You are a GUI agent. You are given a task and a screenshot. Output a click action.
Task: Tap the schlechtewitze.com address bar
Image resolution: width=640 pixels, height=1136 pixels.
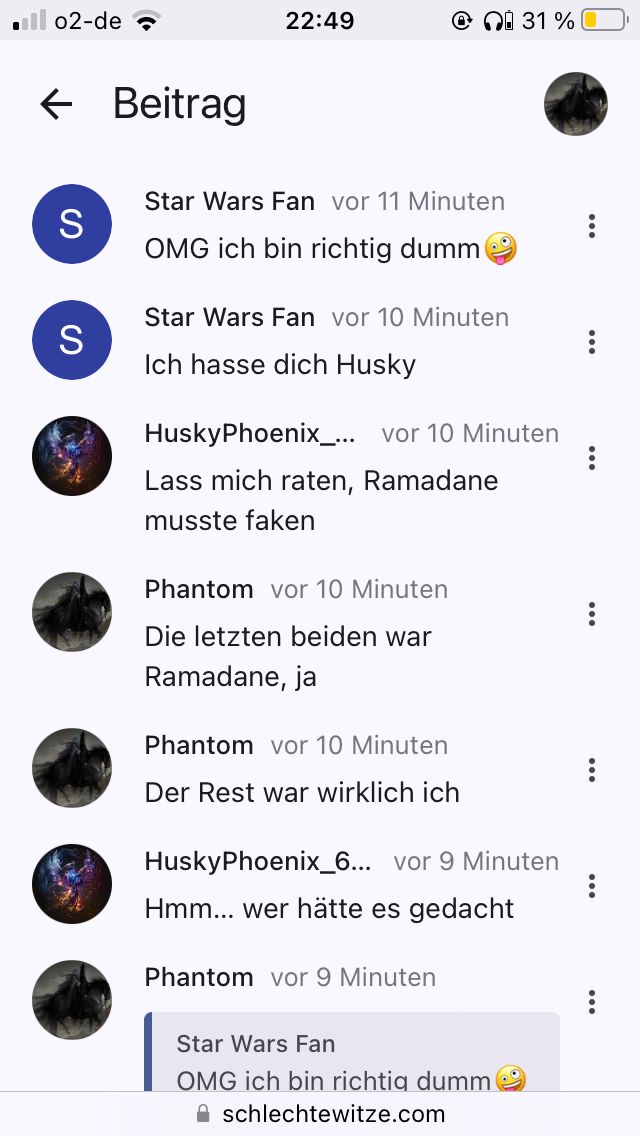(320, 1114)
